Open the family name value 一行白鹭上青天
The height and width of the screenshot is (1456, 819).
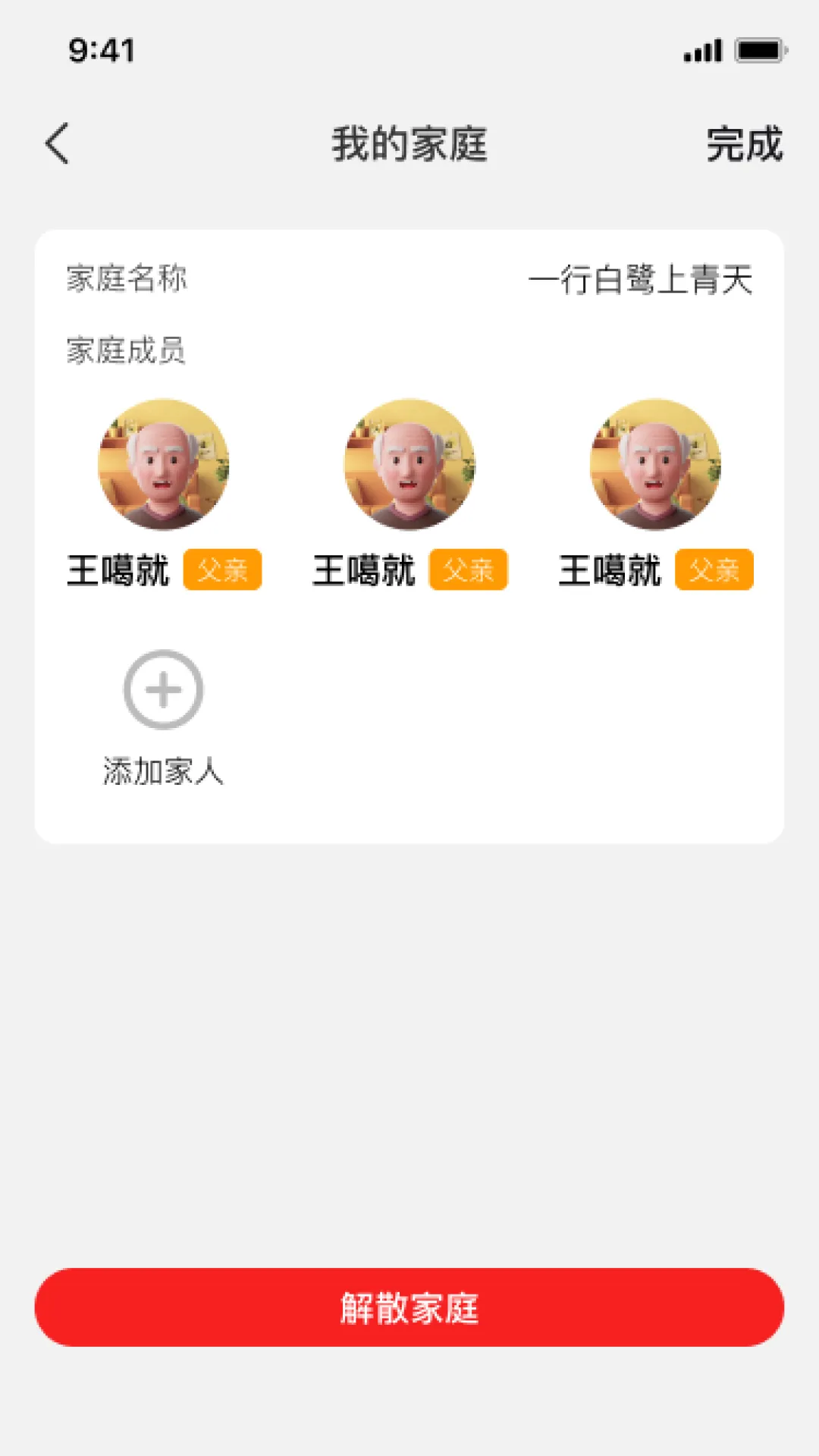pyautogui.click(x=645, y=281)
